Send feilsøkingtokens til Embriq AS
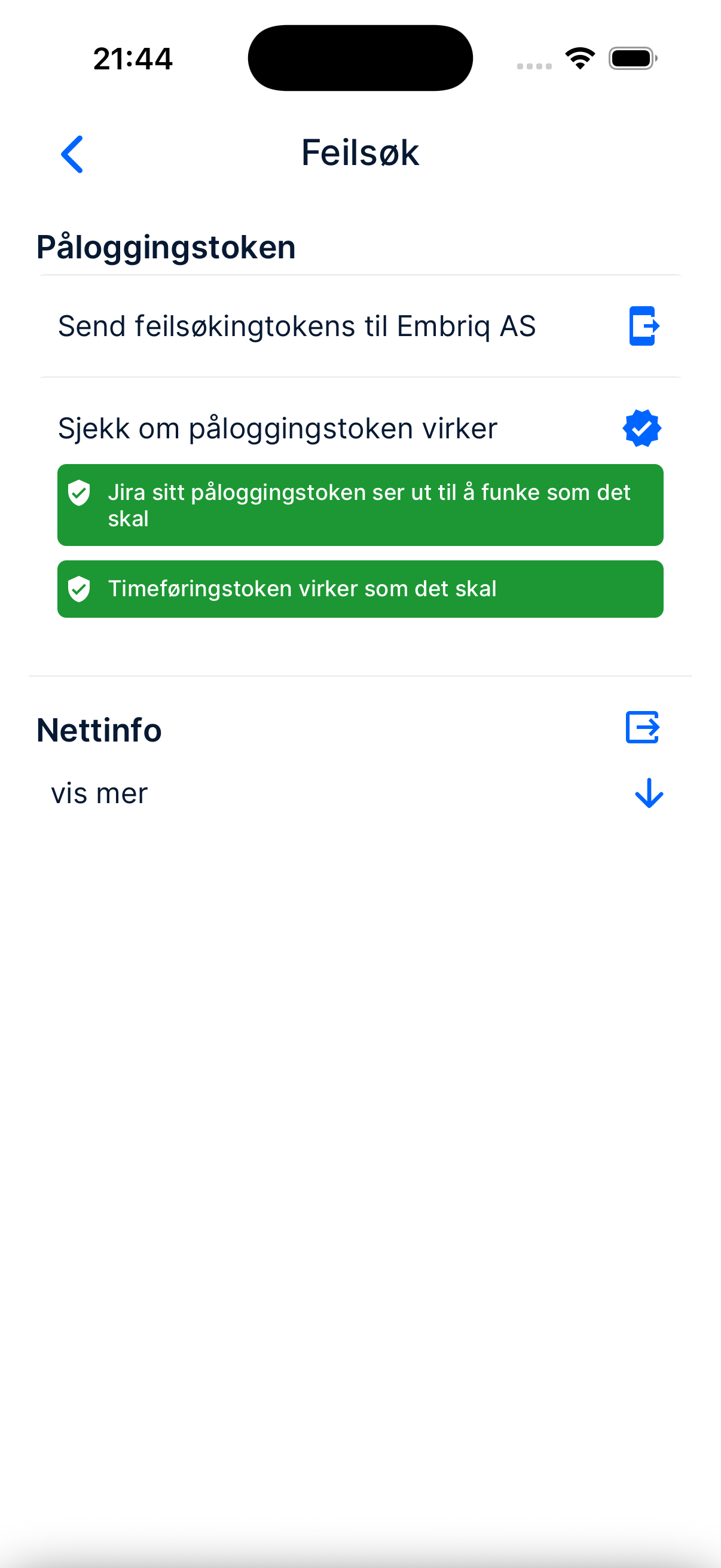Screen dimensions: 721x1568 pos(643,327)
